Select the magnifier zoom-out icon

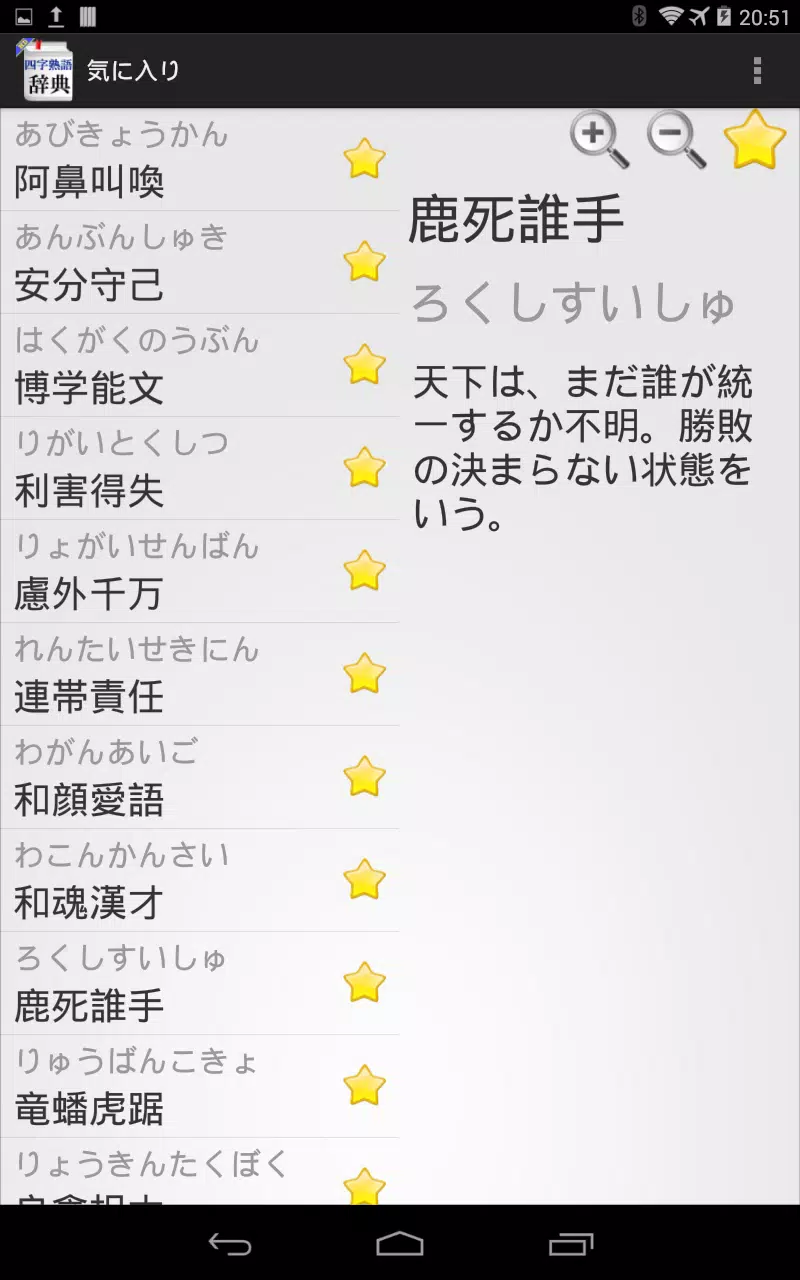tap(672, 140)
